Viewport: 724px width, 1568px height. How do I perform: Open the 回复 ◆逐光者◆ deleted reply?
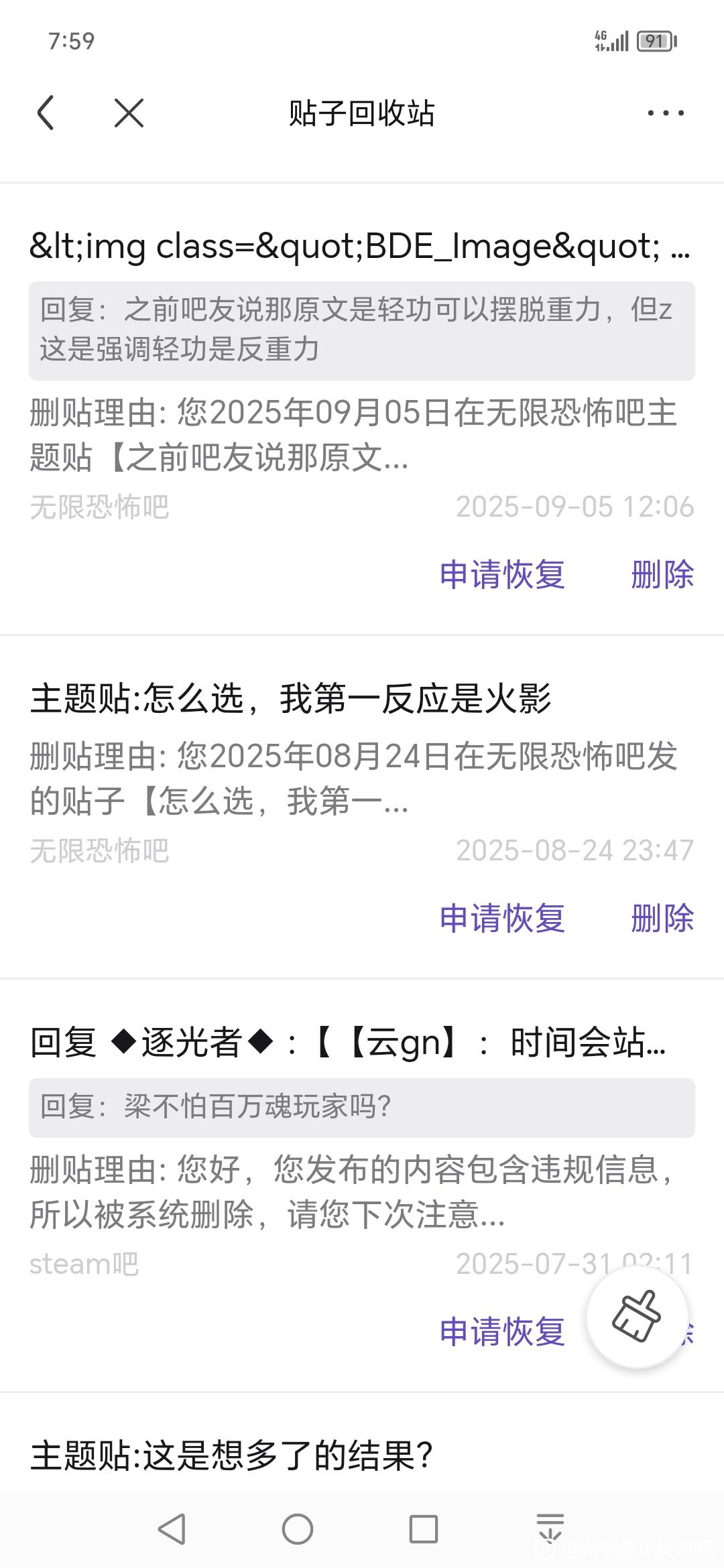347,1043
